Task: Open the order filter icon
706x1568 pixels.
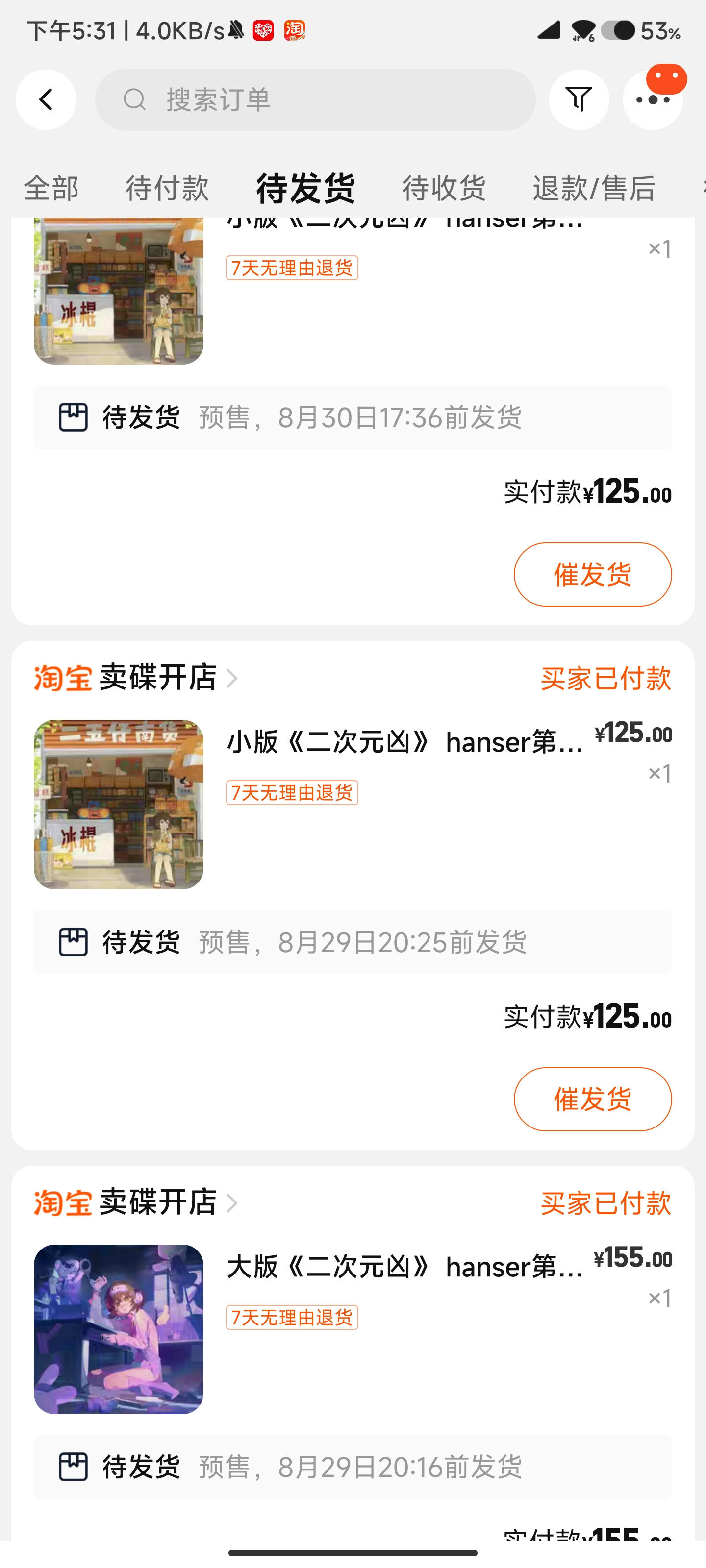Action: tap(578, 99)
